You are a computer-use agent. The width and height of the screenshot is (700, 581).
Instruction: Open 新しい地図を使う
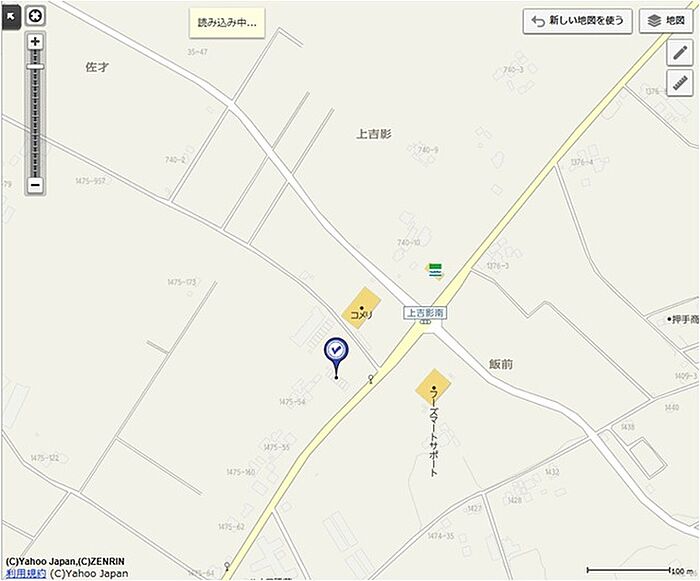click(579, 21)
